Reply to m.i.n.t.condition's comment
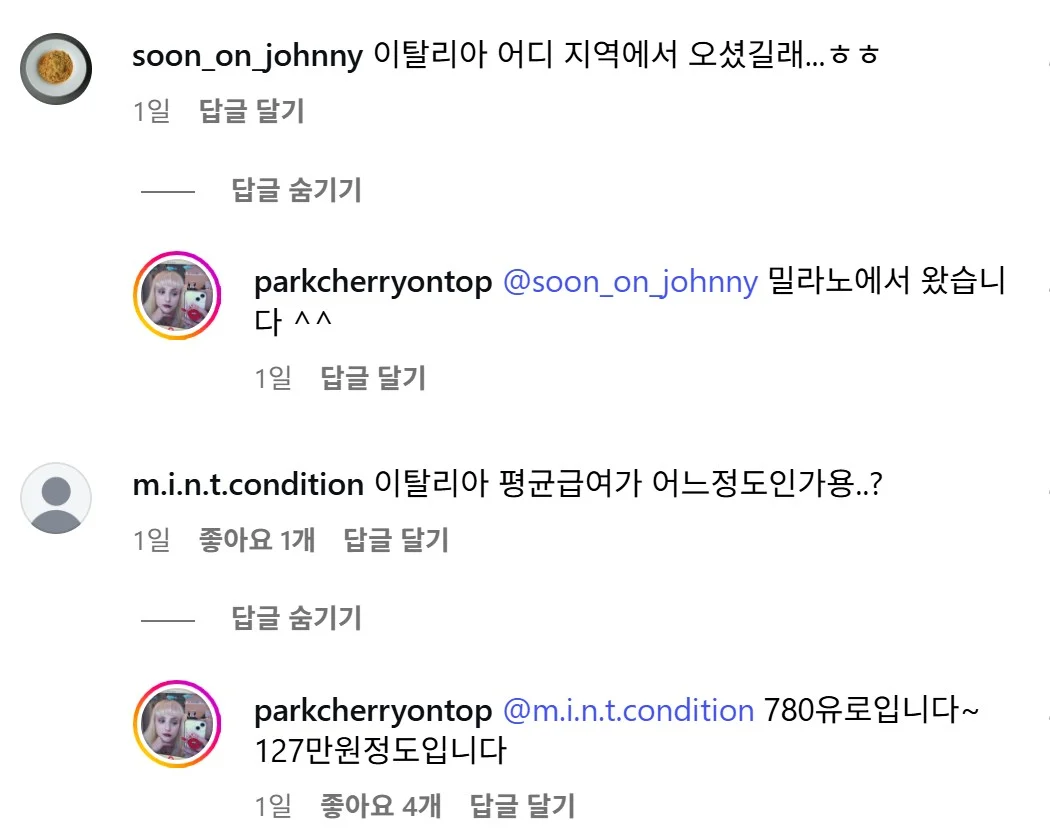This screenshot has height=837, width=1050. [396, 541]
